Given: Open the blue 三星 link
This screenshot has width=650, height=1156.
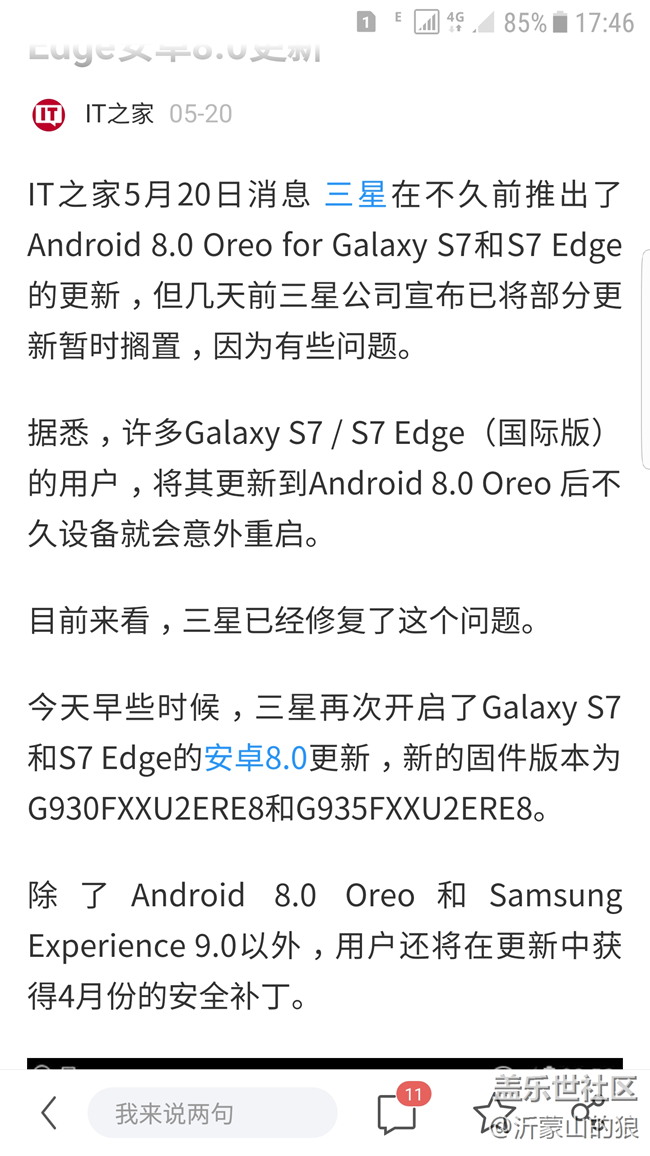Looking at the screenshot, I should coord(355,194).
